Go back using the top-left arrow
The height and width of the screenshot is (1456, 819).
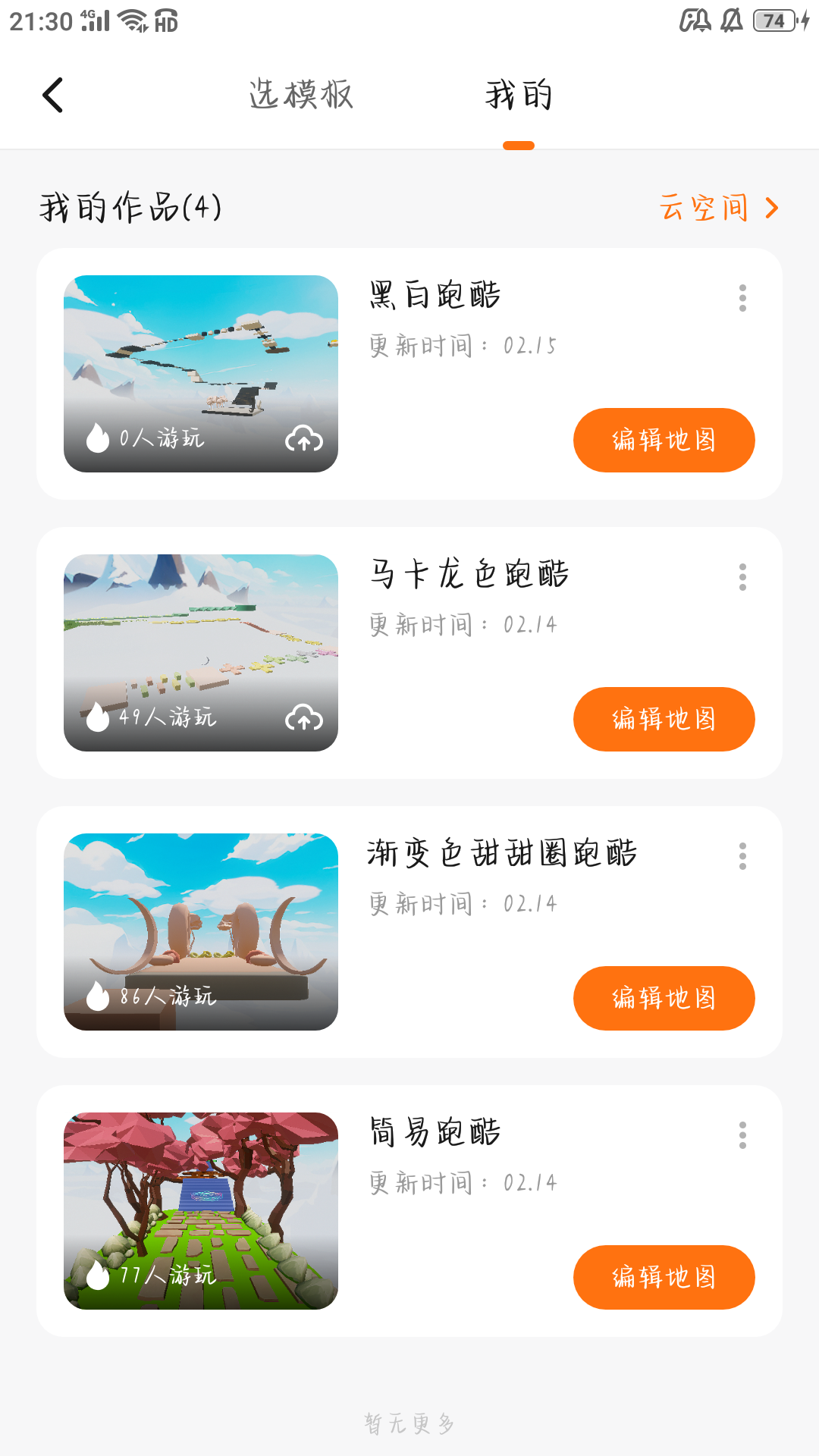click(x=53, y=96)
